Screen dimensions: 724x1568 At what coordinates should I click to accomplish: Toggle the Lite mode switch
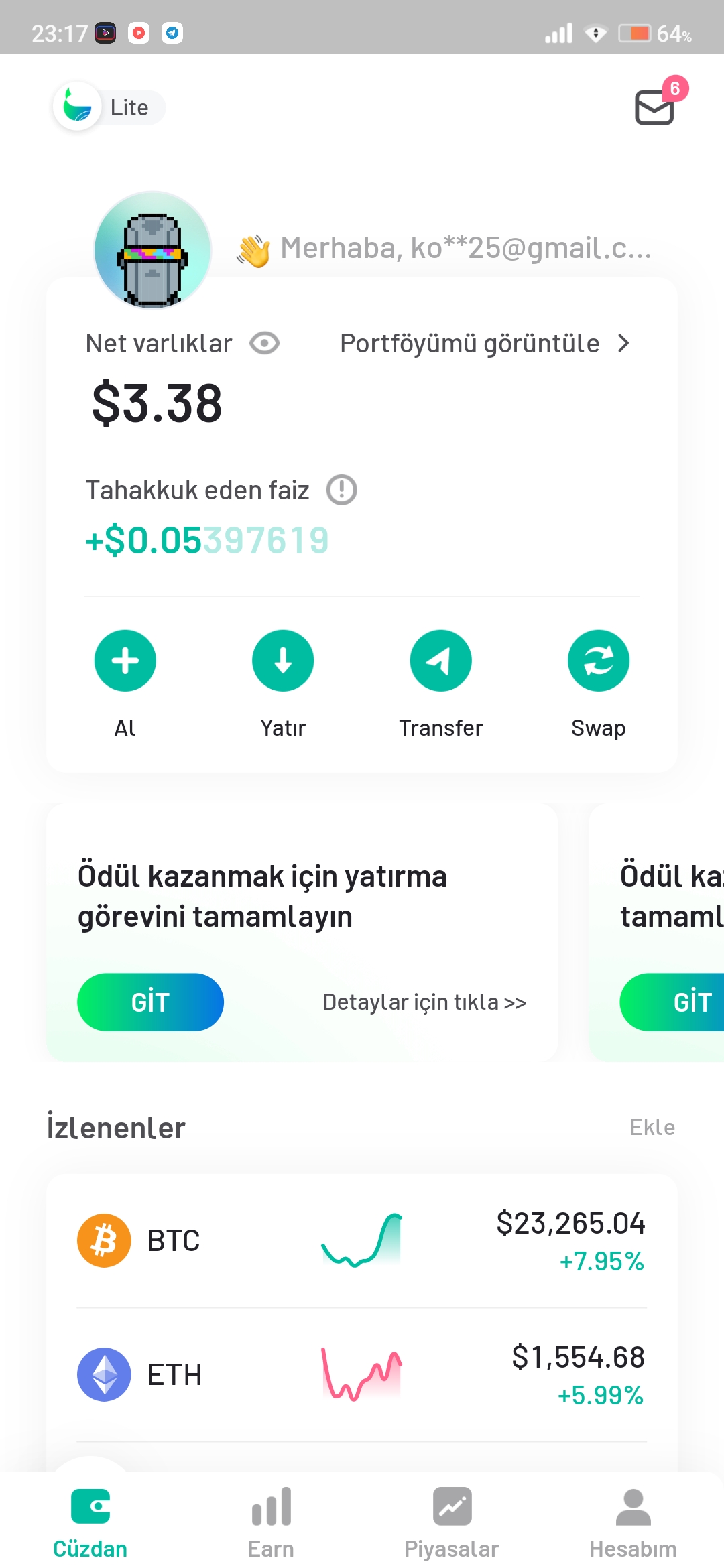(109, 107)
